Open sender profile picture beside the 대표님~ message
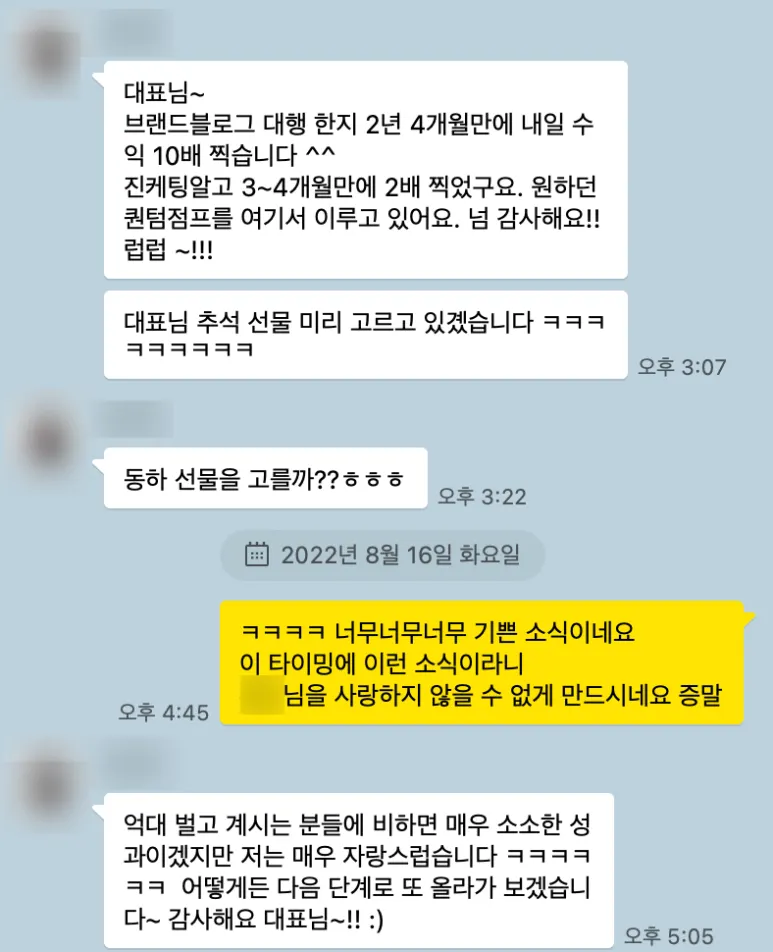The image size is (773, 952). coord(49,47)
